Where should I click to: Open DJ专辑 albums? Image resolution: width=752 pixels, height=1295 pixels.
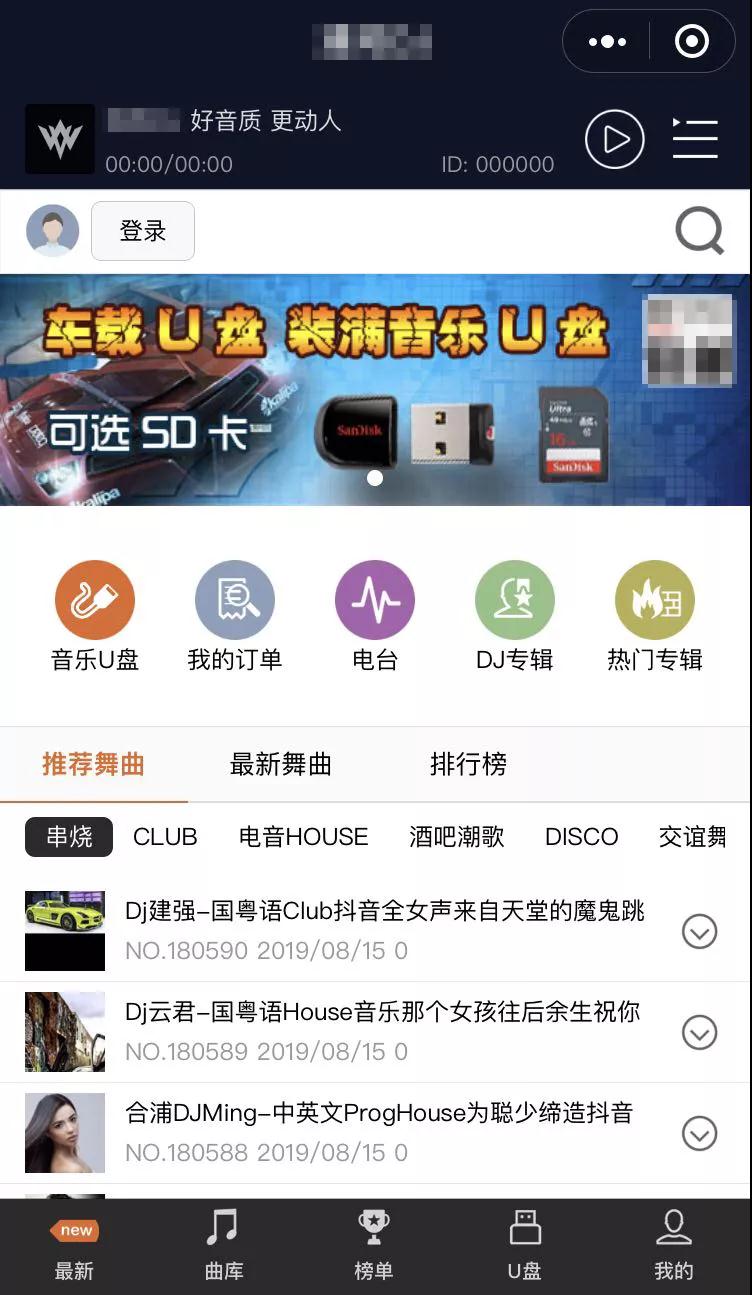pyautogui.click(x=515, y=616)
